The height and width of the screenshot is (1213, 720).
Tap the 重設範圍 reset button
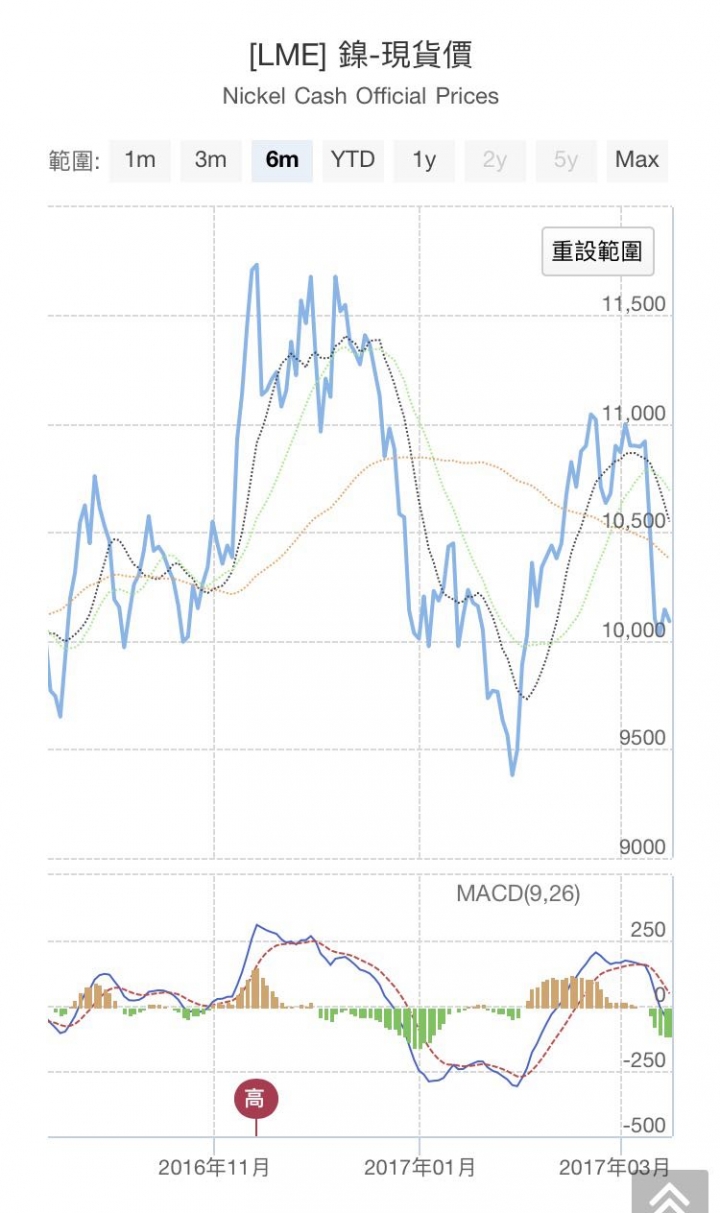(597, 251)
